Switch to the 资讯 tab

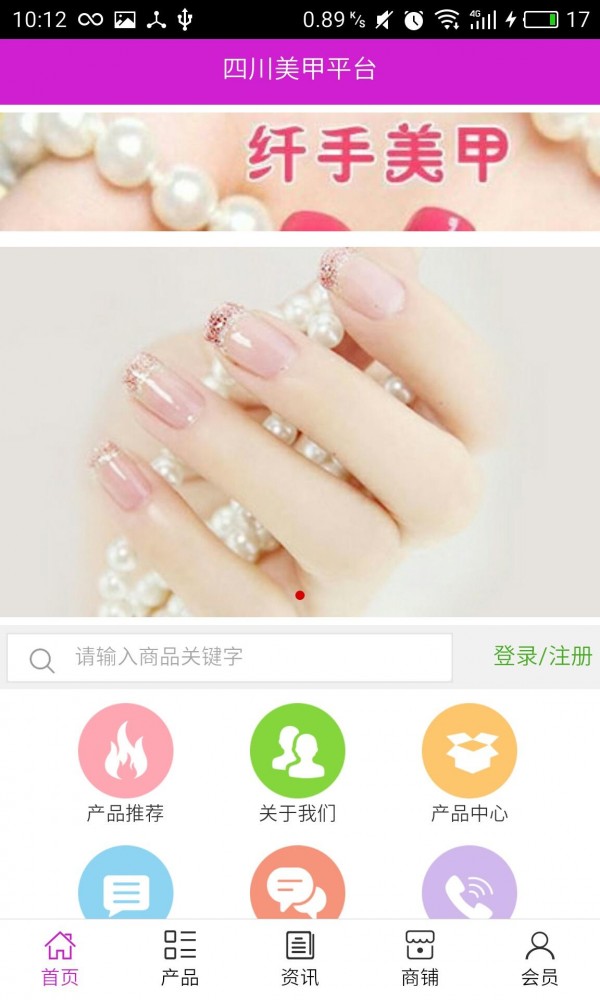(300, 958)
